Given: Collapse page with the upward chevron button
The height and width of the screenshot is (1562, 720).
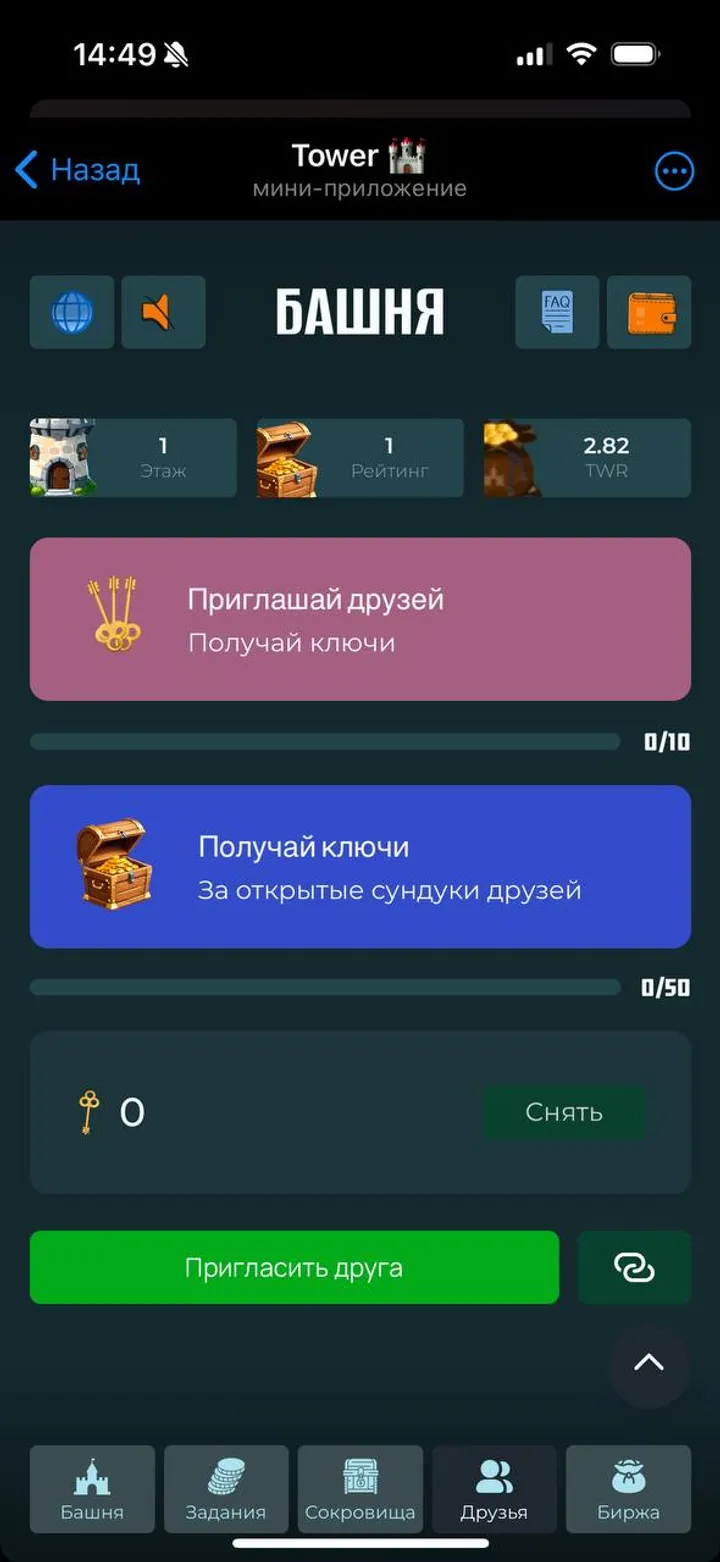Looking at the screenshot, I should (x=647, y=1360).
